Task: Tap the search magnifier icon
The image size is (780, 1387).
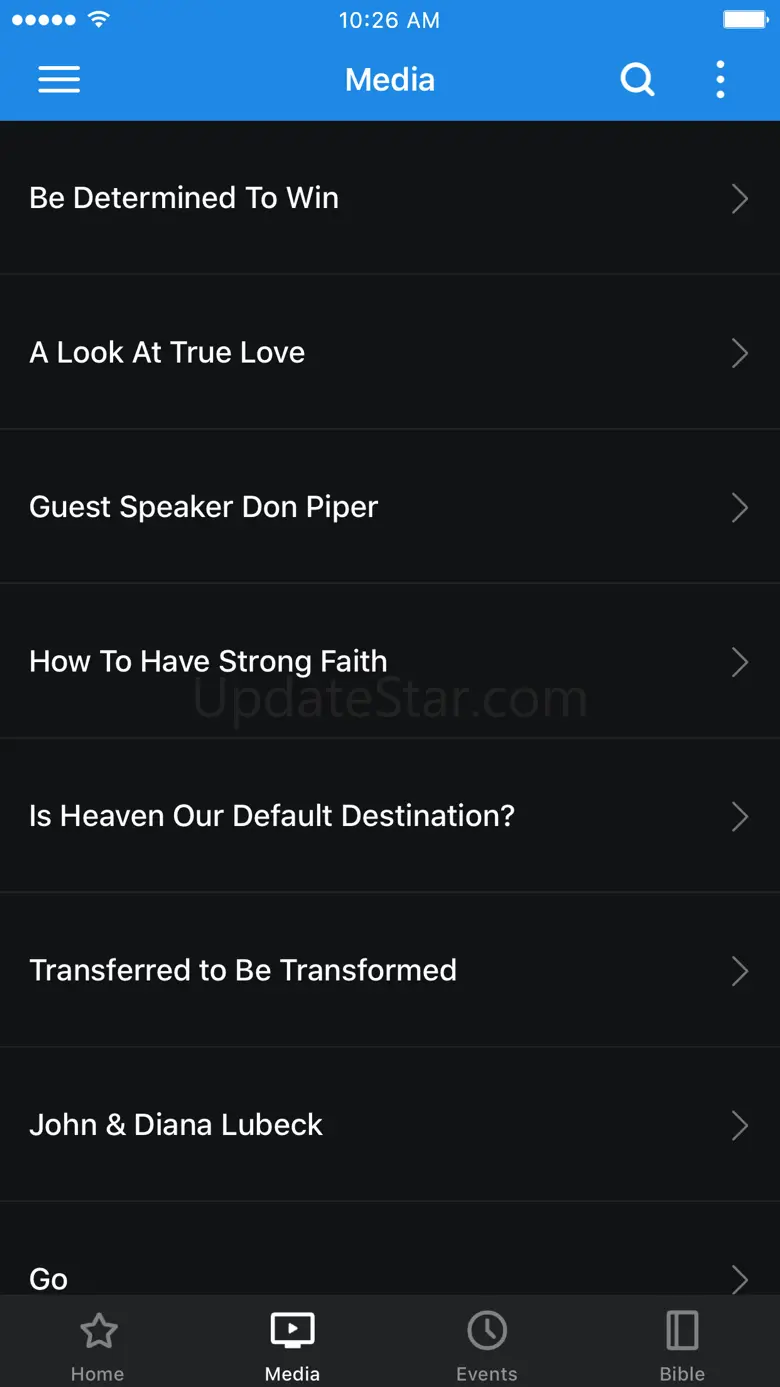Action: tap(637, 79)
